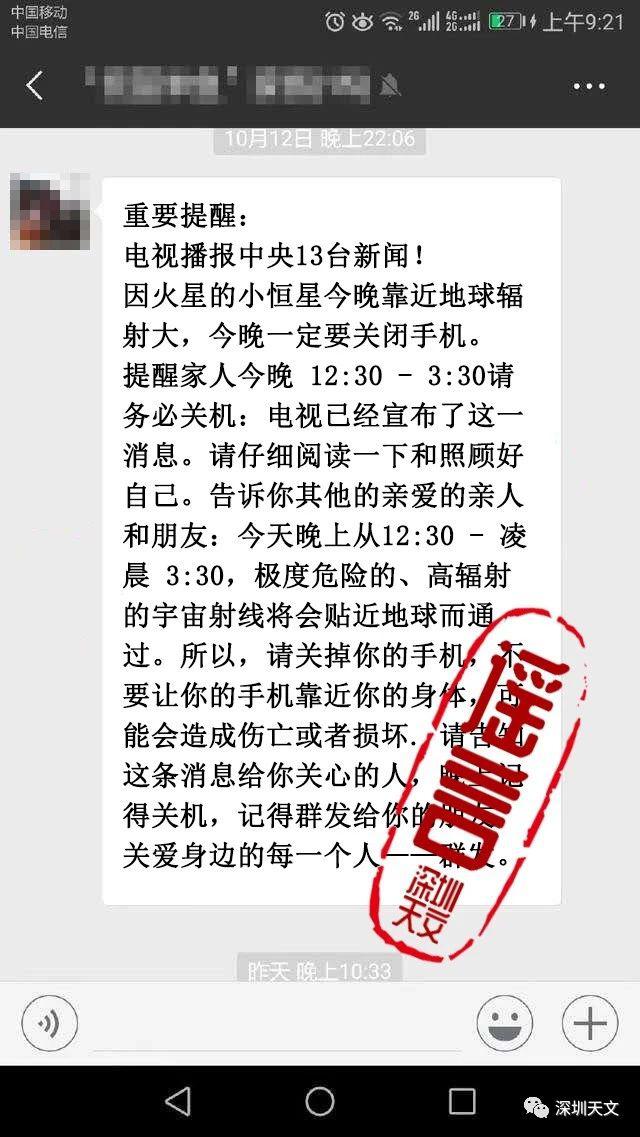Screen dimensions: 640x1137
Task: Go to the home screen
Action: [x=320, y=1101]
